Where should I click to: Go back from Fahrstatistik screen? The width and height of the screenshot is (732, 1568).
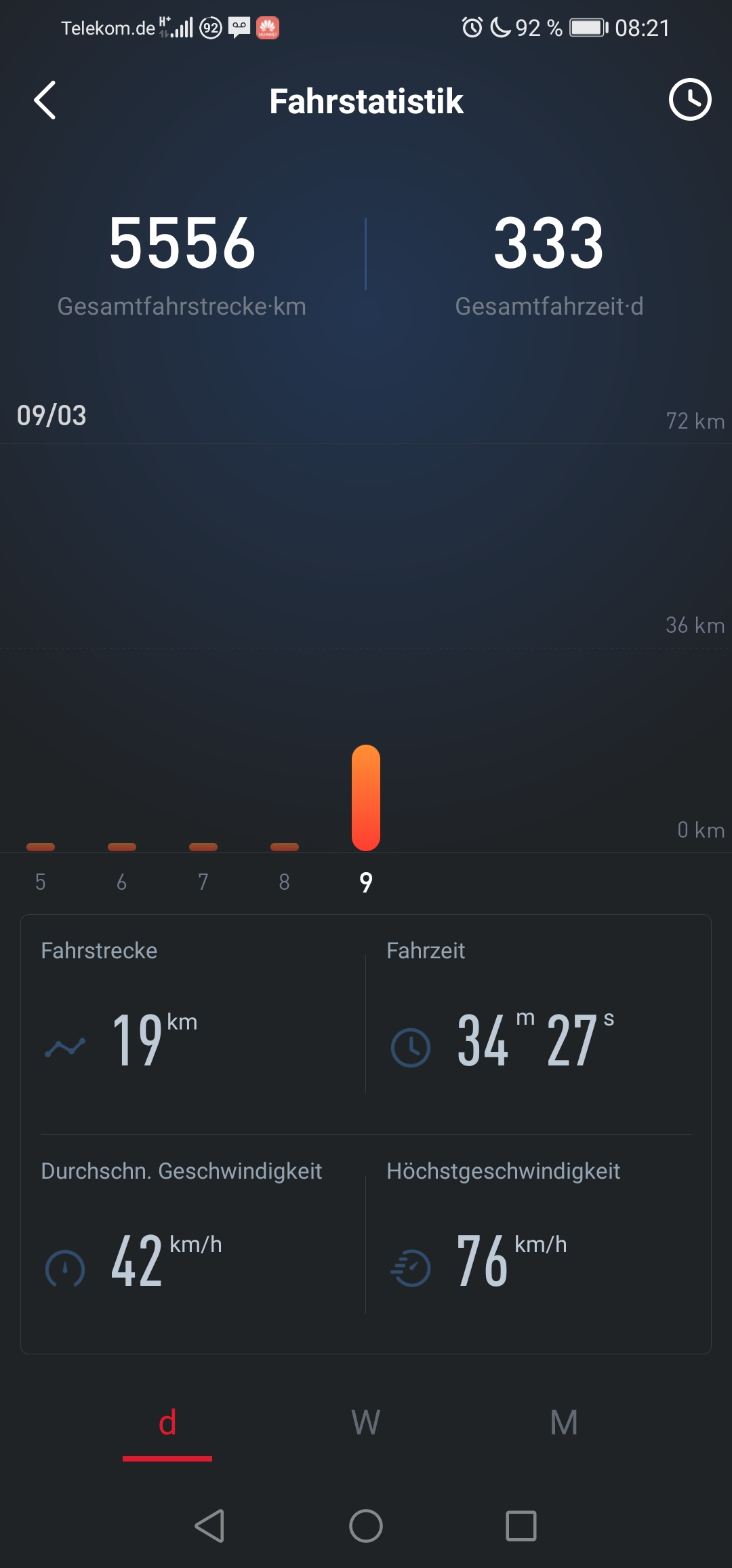tap(45, 100)
